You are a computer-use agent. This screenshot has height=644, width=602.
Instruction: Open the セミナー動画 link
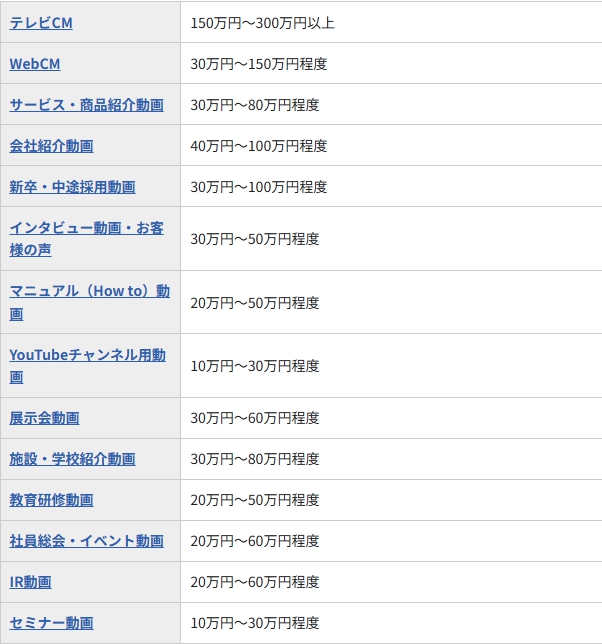tap(51, 623)
